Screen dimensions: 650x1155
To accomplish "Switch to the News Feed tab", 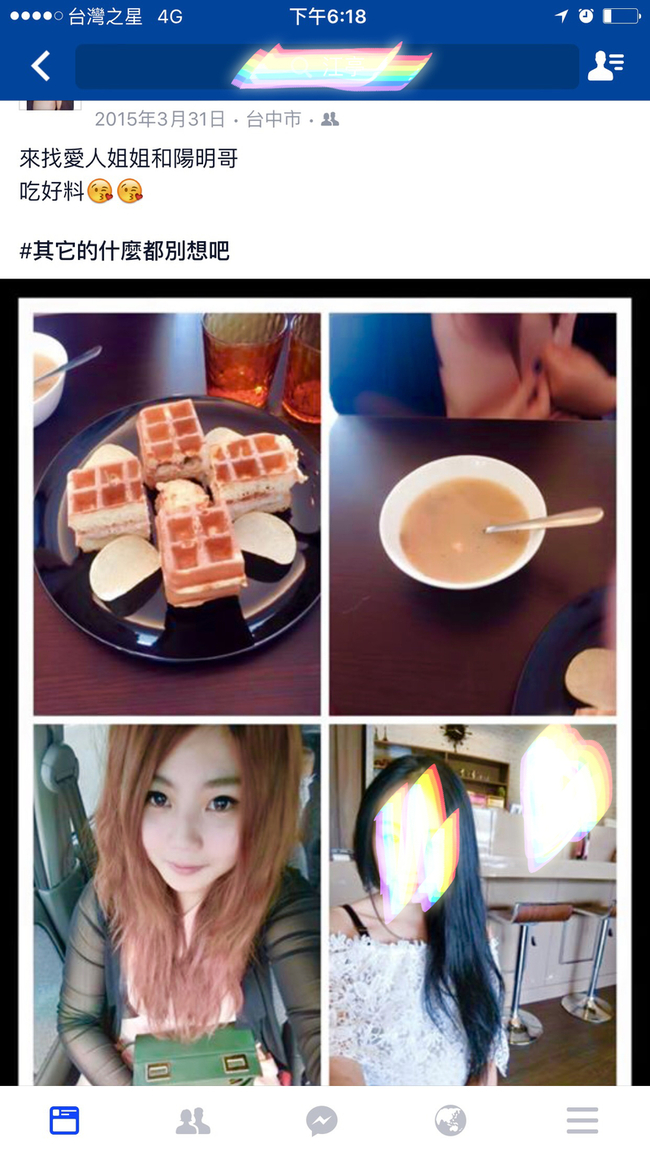I will tap(64, 1121).
